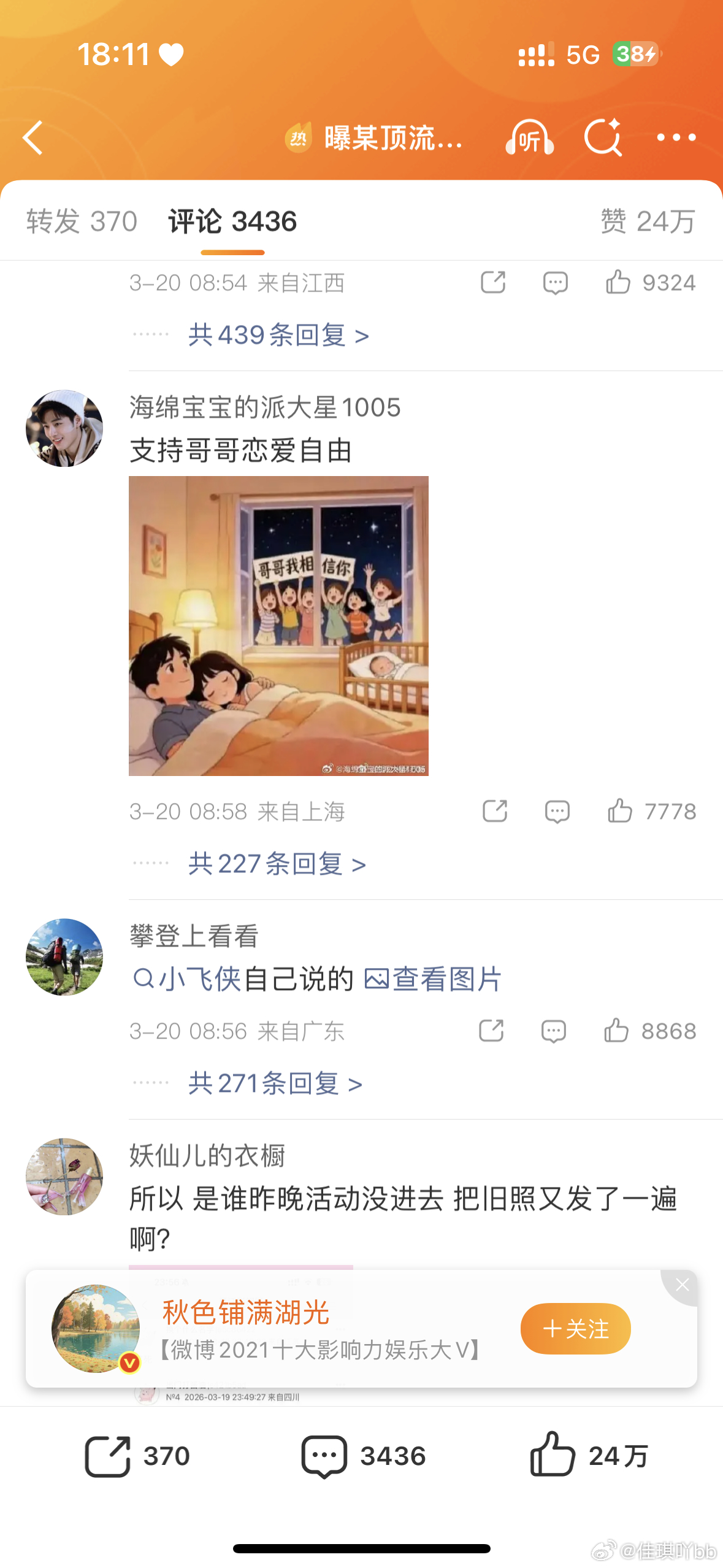The height and width of the screenshot is (1568, 723).
Task: Tap the back arrow to exit the post
Action: 33,137
